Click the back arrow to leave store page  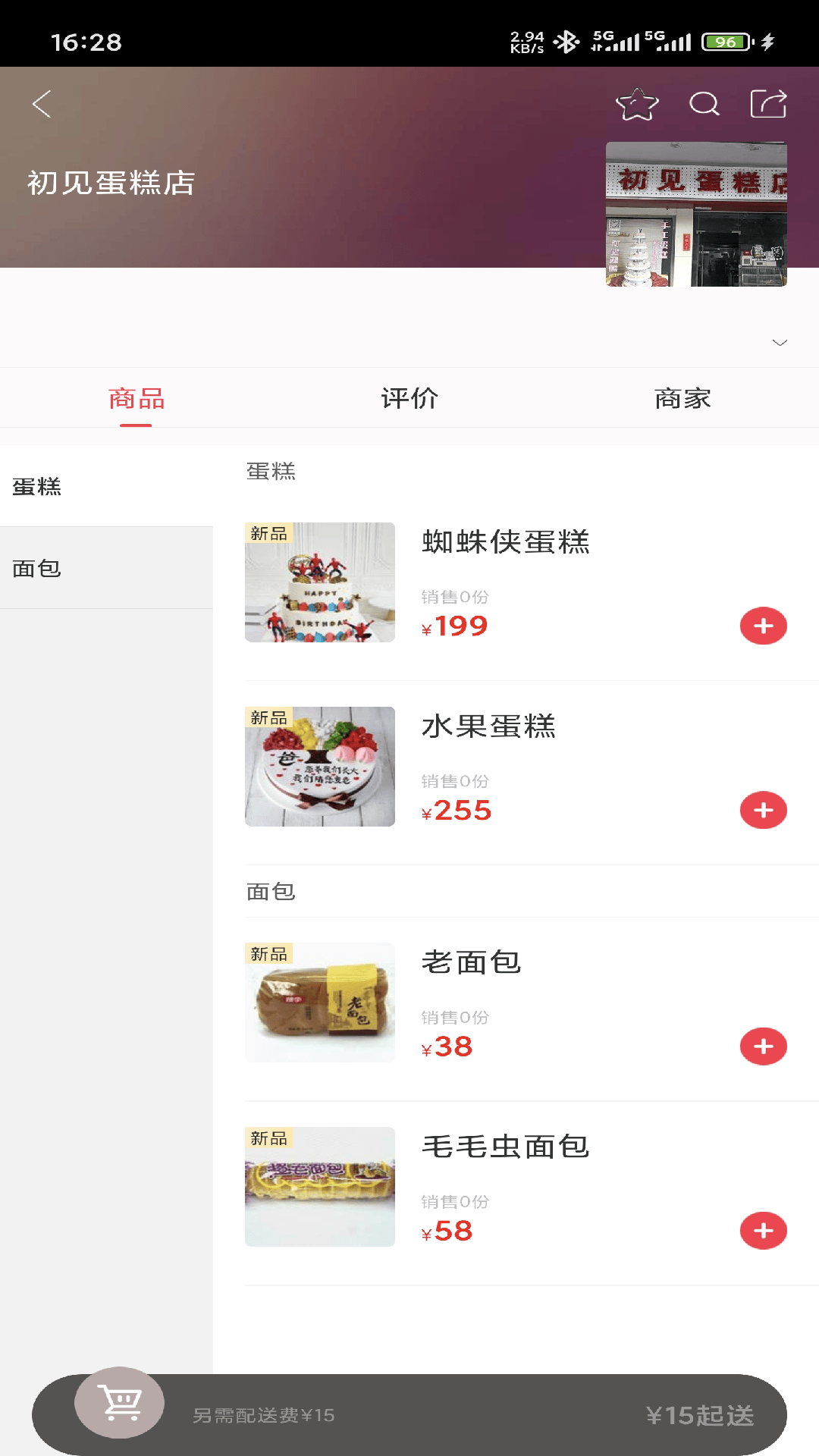42,104
